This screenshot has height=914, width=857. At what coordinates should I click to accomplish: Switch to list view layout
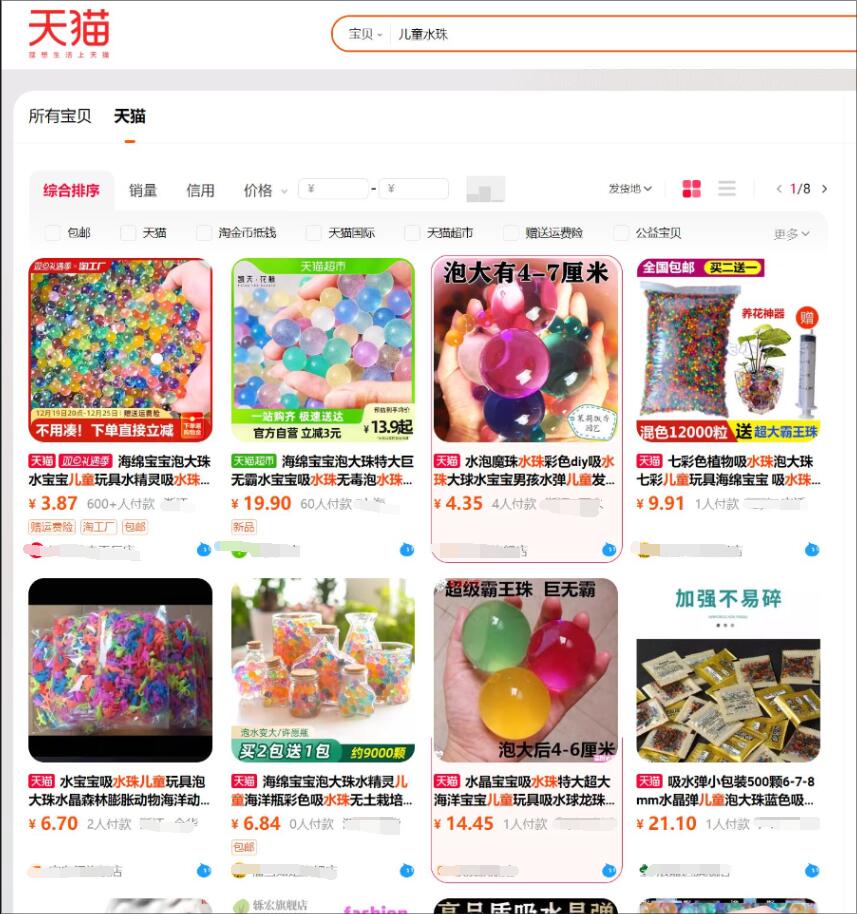[x=726, y=188]
